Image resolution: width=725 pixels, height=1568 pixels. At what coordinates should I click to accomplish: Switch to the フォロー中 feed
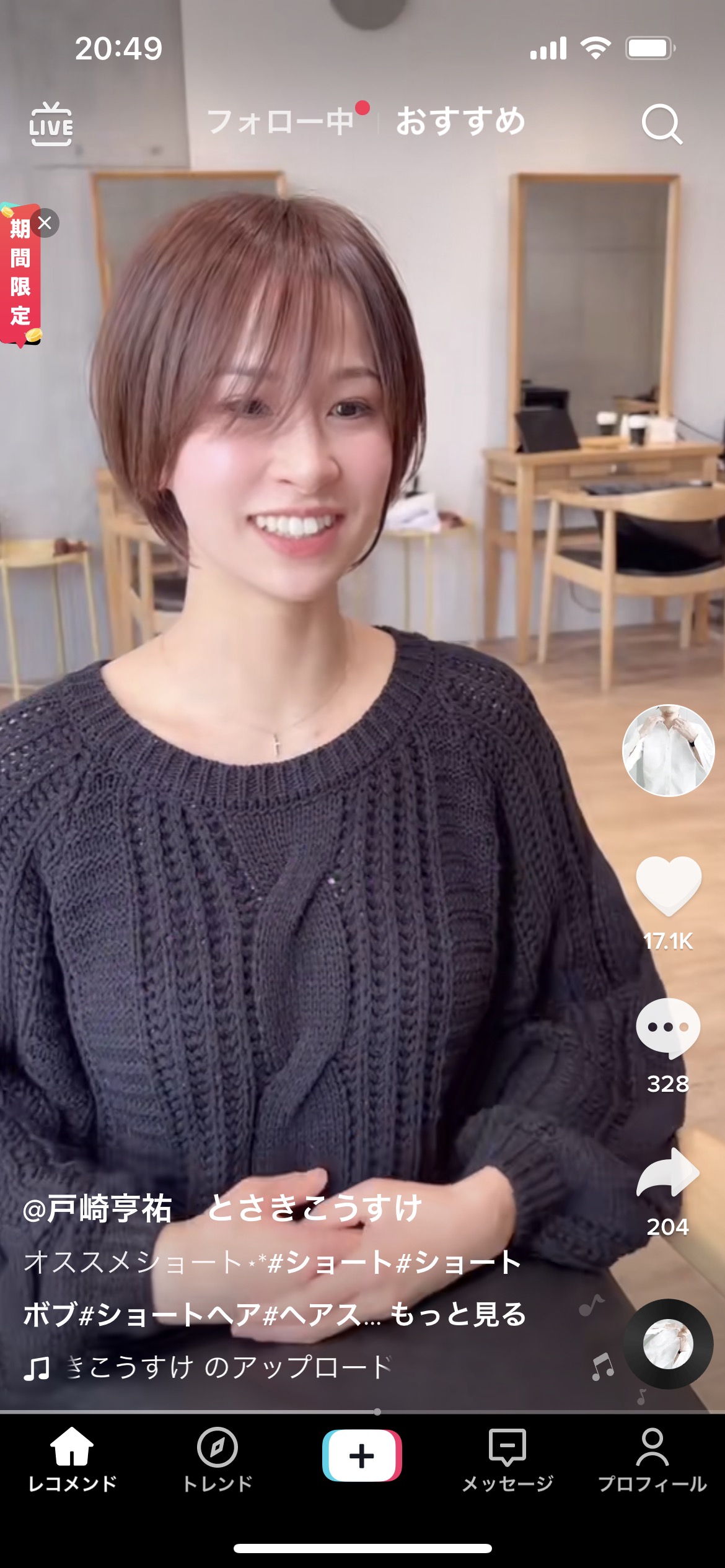pos(279,121)
